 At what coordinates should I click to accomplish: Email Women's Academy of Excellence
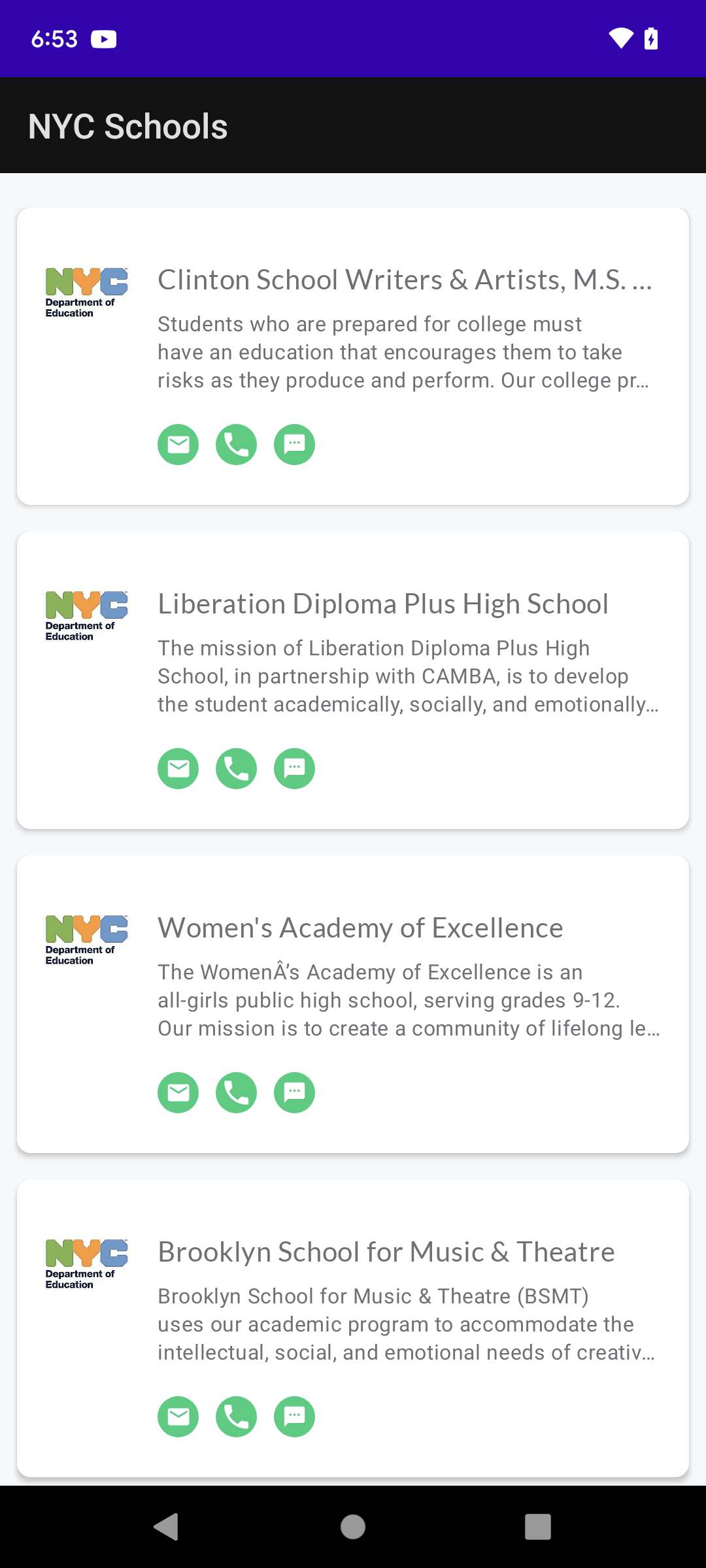click(178, 1092)
